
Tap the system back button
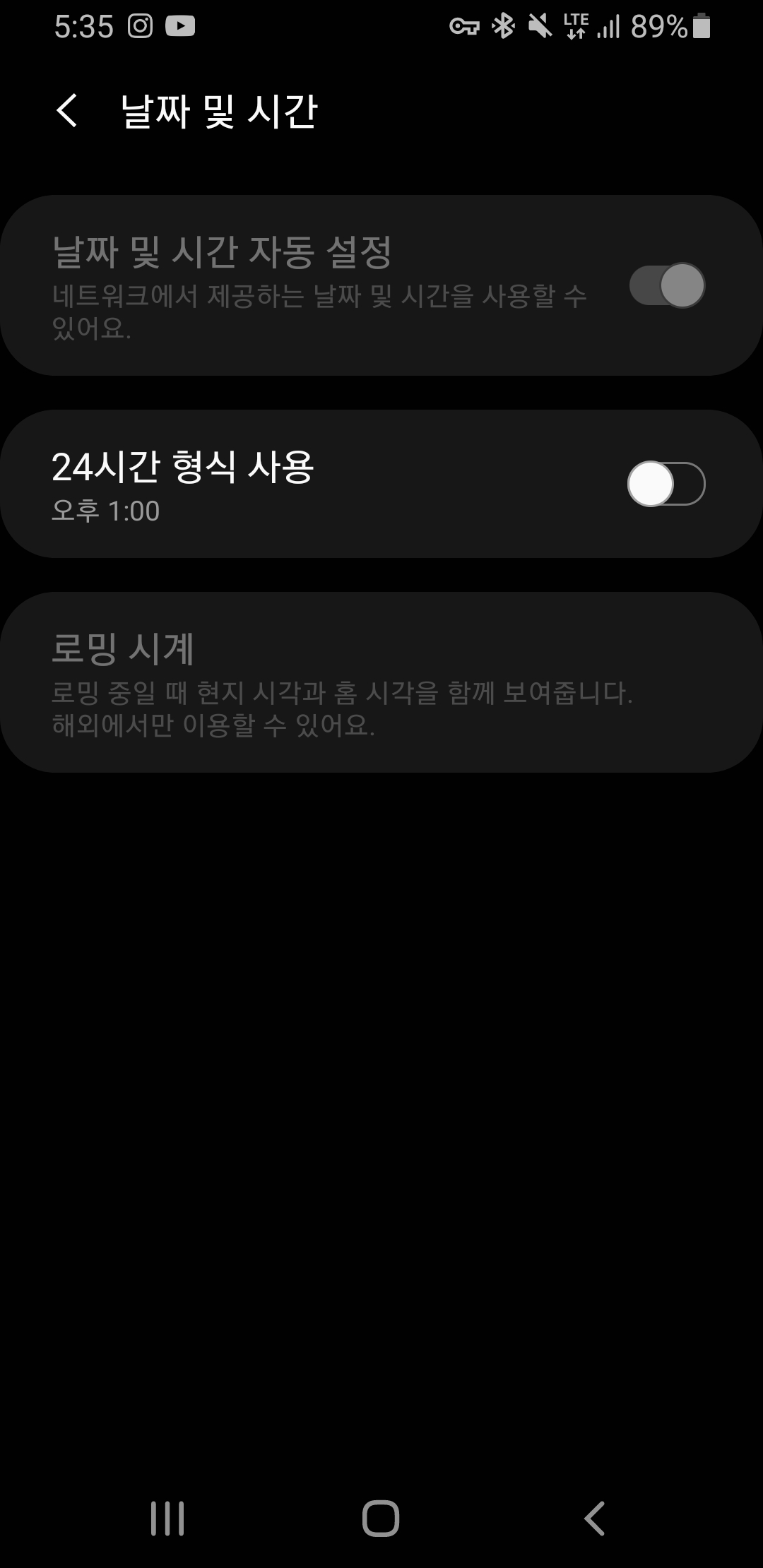click(594, 1518)
